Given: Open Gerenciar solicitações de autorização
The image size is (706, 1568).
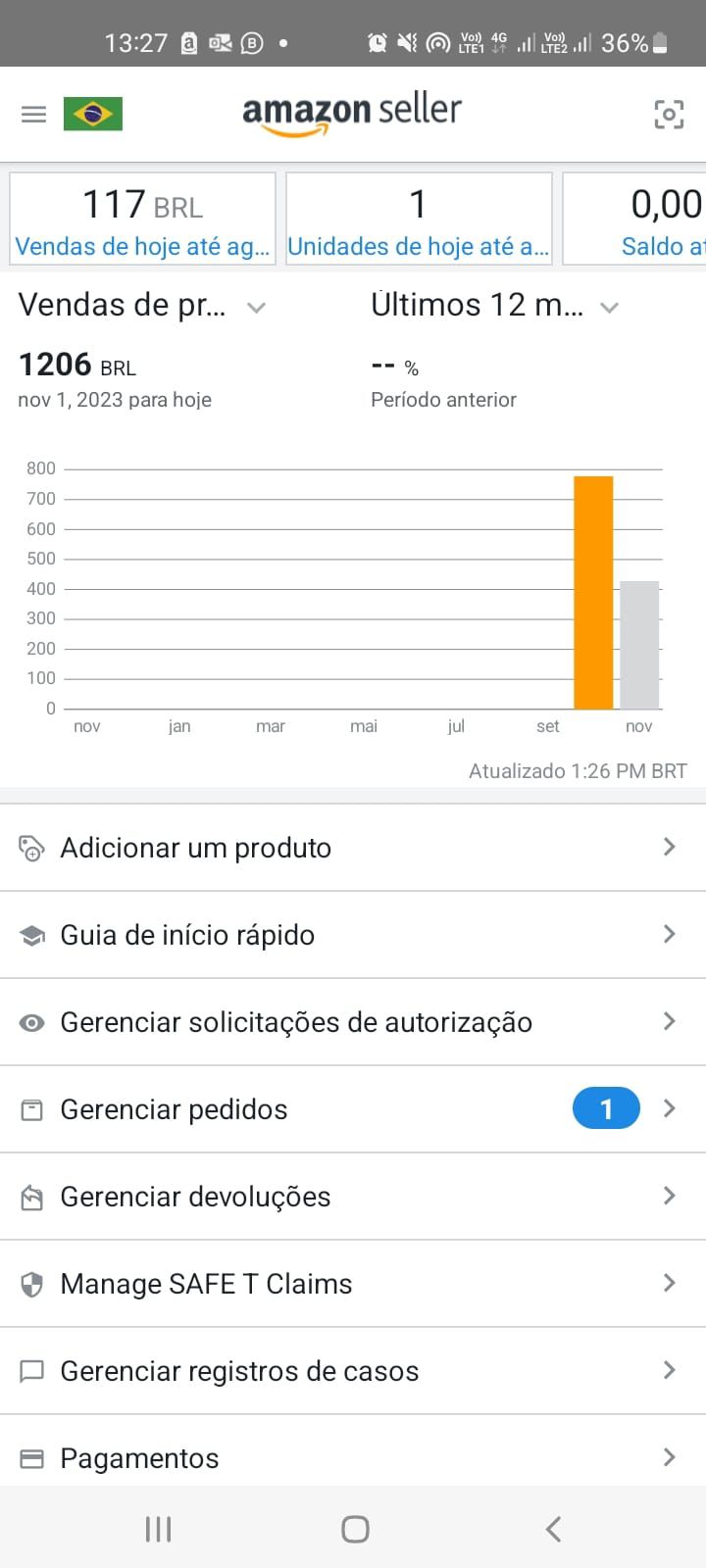Looking at the screenshot, I should point(353,1022).
